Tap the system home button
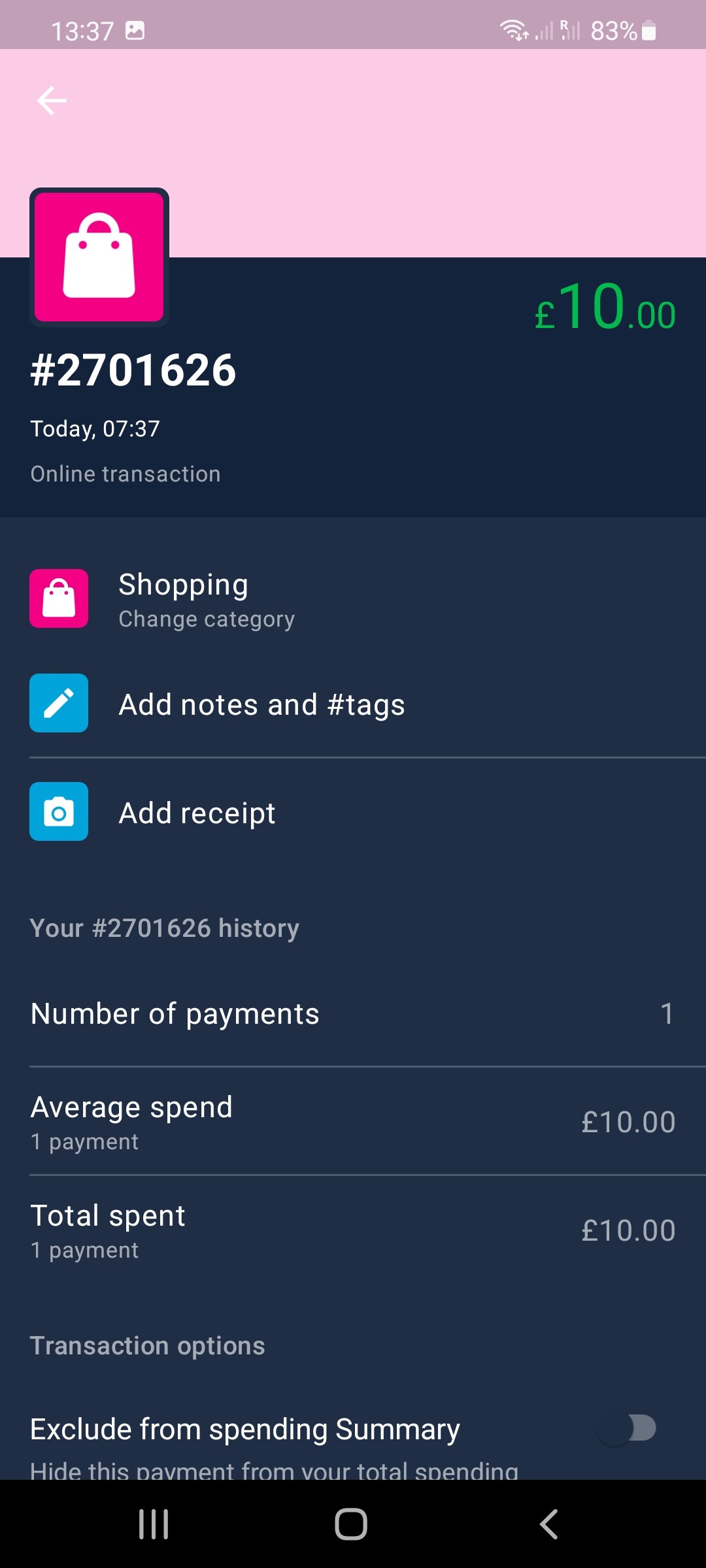The width and height of the screenshot is (706, 1568). 351,1524
